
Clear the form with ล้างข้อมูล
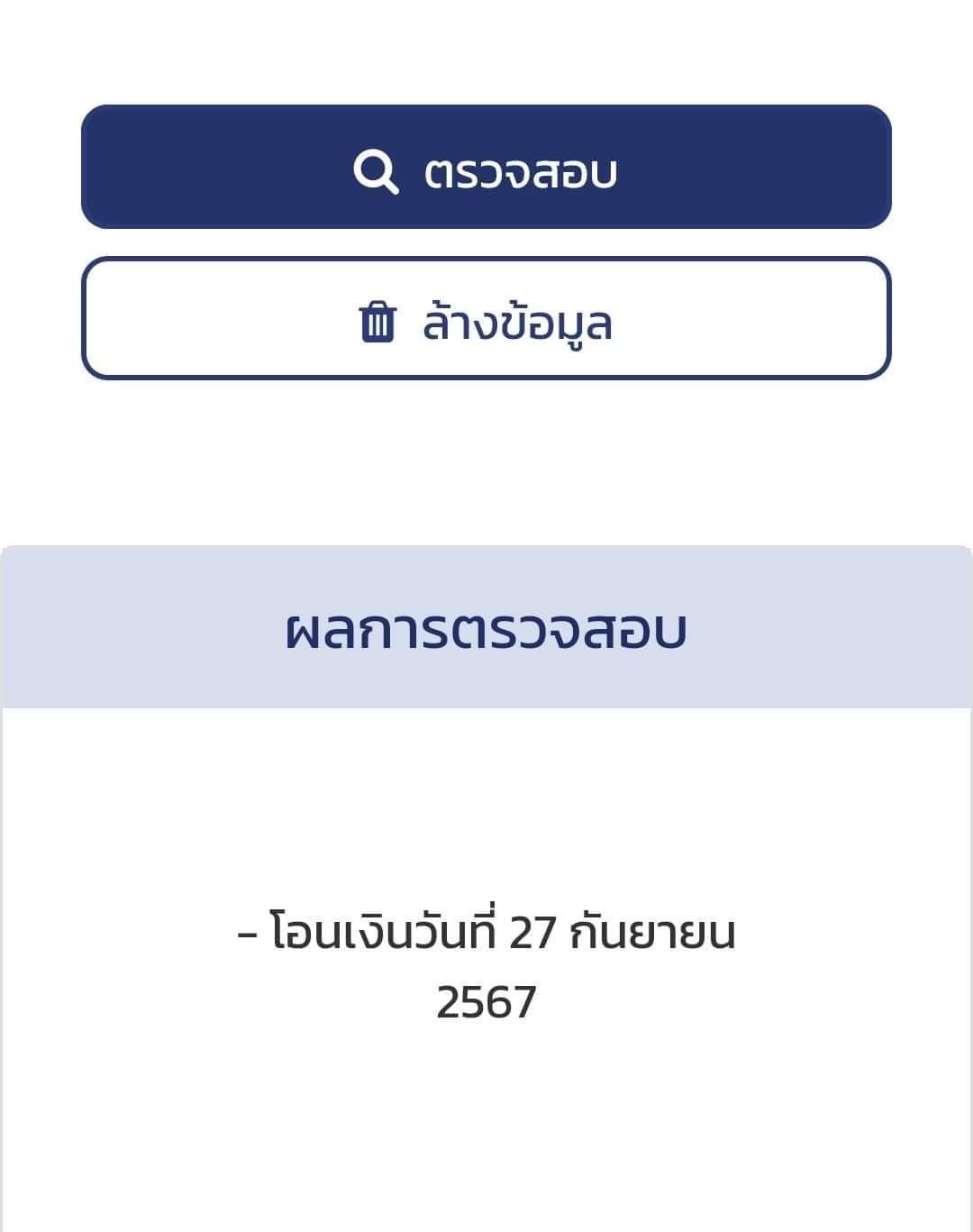pos(486,319)
